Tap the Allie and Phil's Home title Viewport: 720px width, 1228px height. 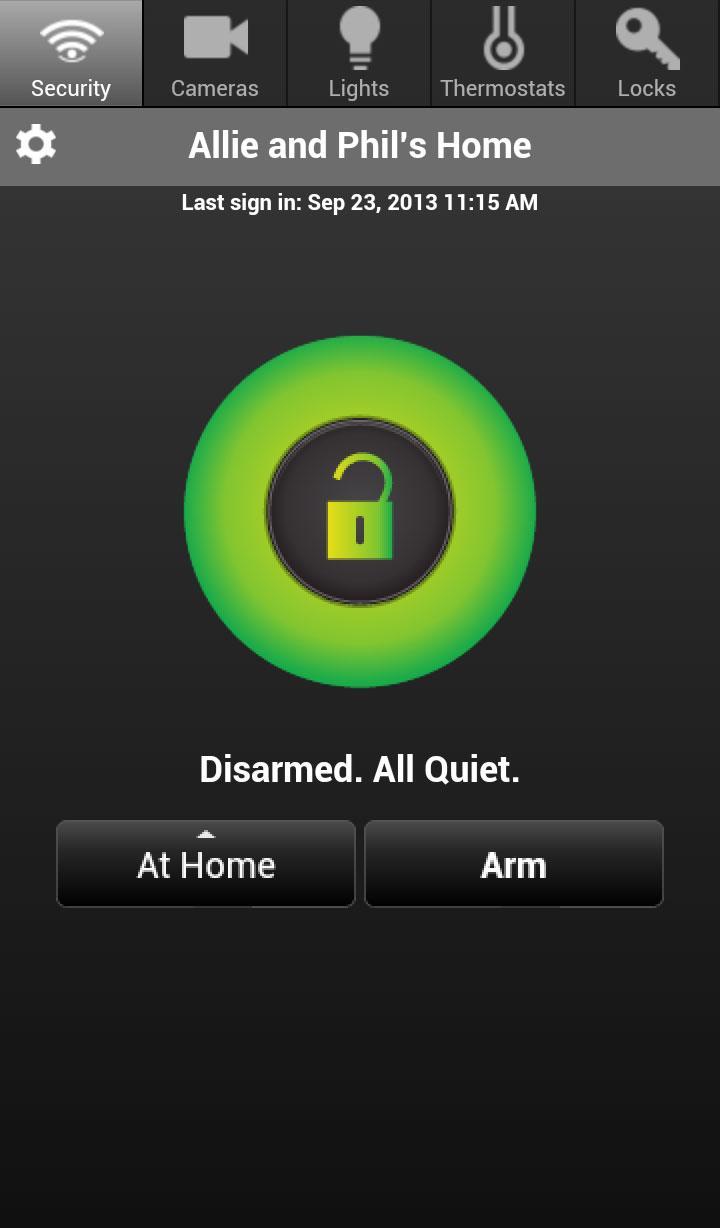click(359, 145)
